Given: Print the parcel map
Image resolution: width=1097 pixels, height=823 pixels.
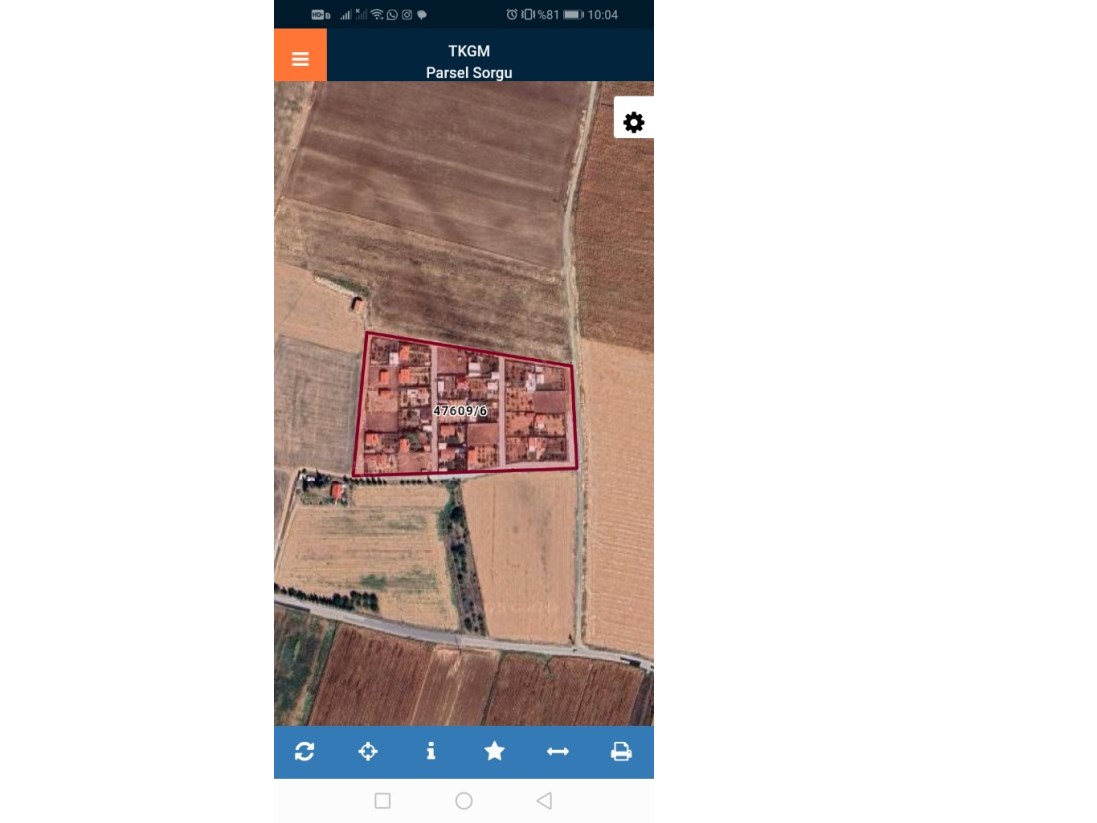Looking at the screenshot, I should pos(621,751).
